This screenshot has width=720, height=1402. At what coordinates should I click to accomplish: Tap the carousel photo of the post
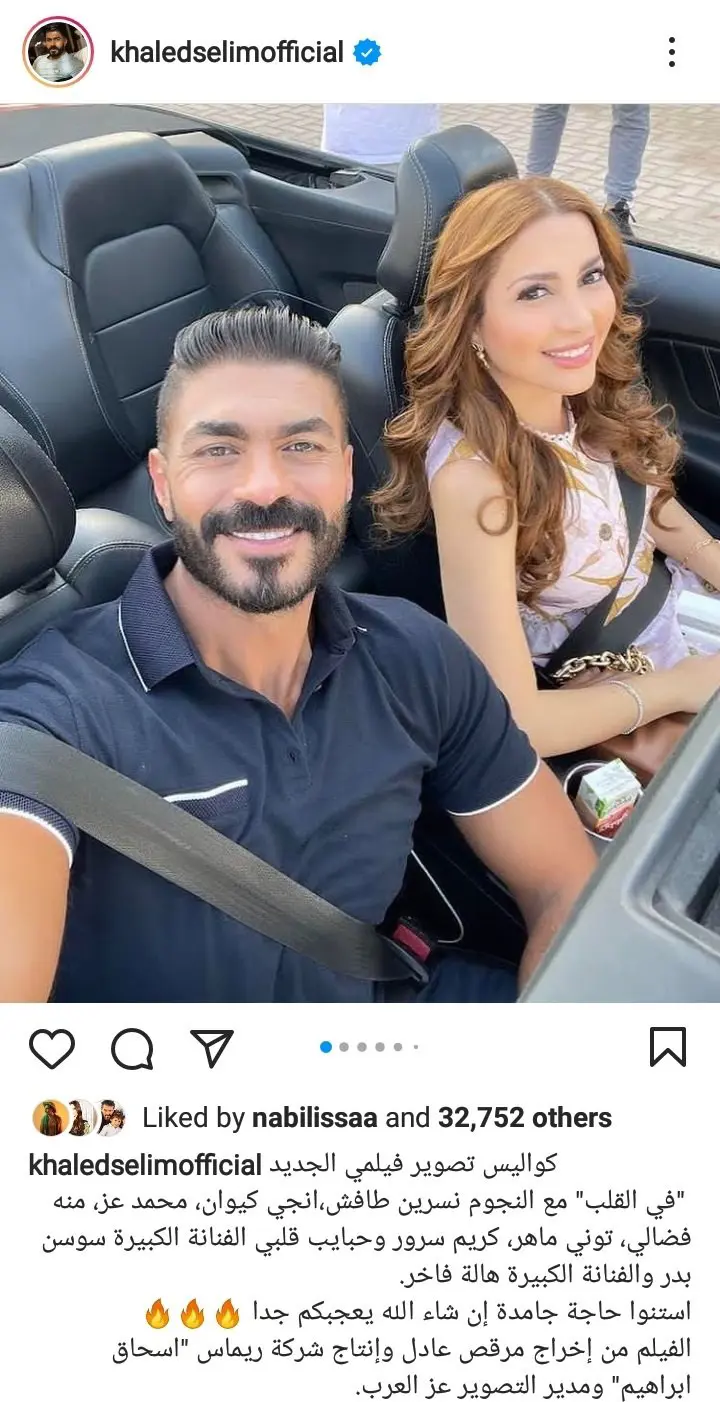point(360,553)
